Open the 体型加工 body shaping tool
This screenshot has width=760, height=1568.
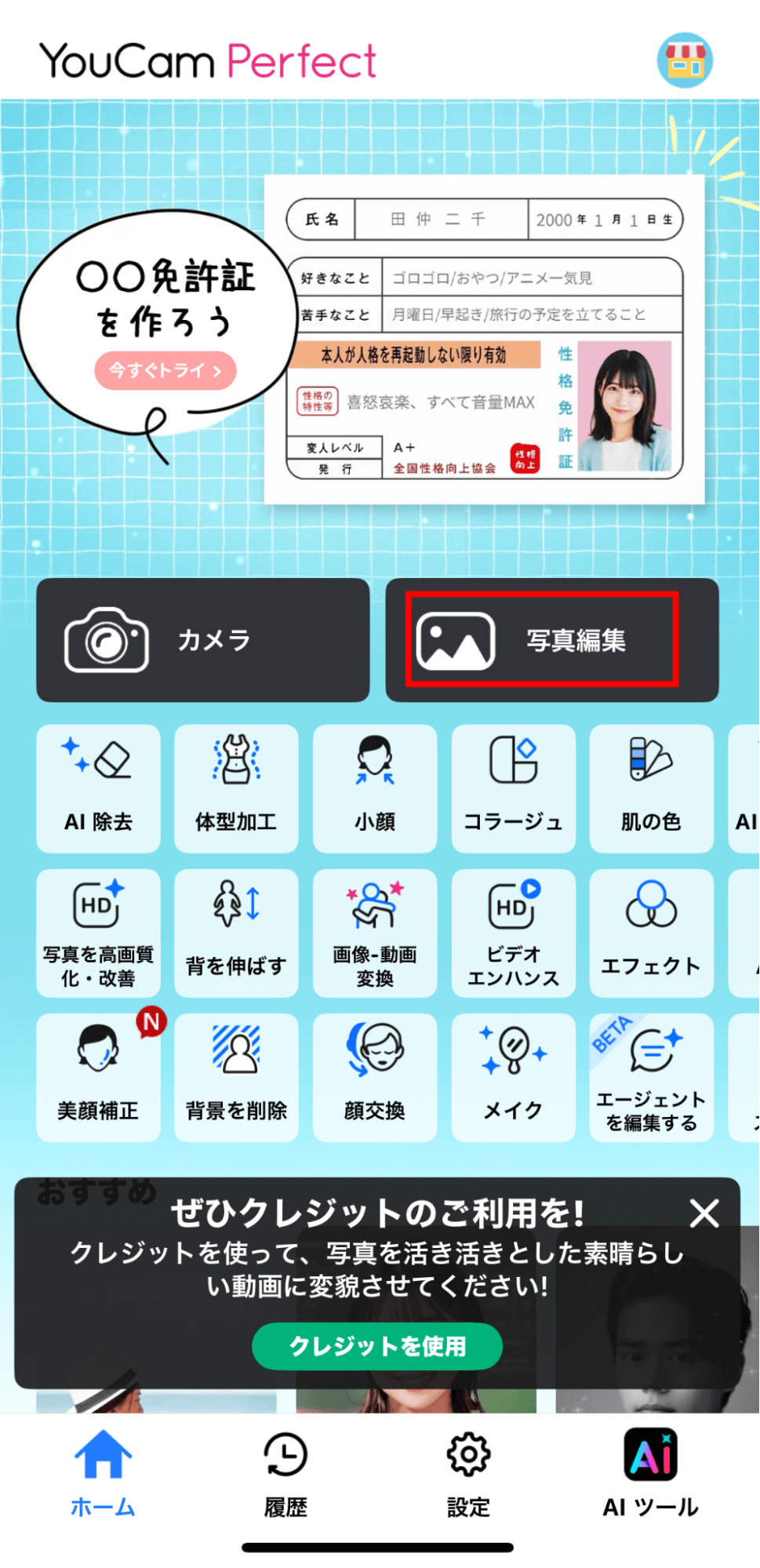pos(236,788)
